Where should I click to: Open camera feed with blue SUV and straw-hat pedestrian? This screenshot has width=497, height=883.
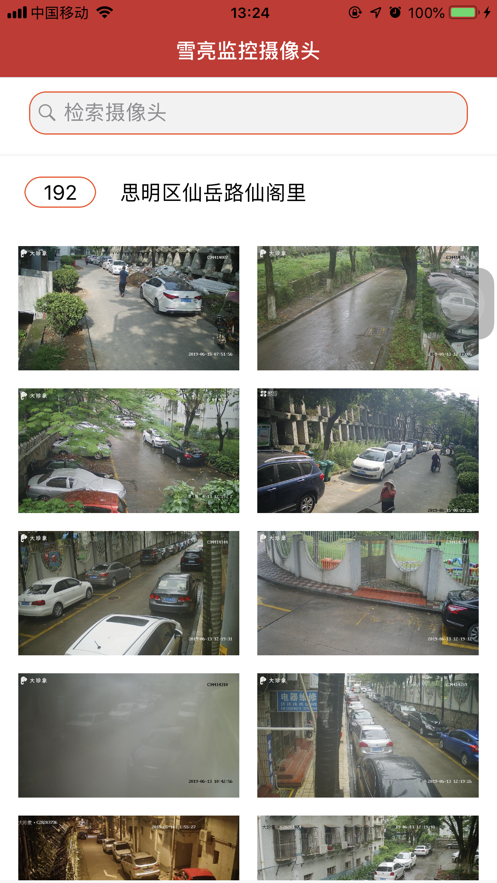(x=368, y=451)
